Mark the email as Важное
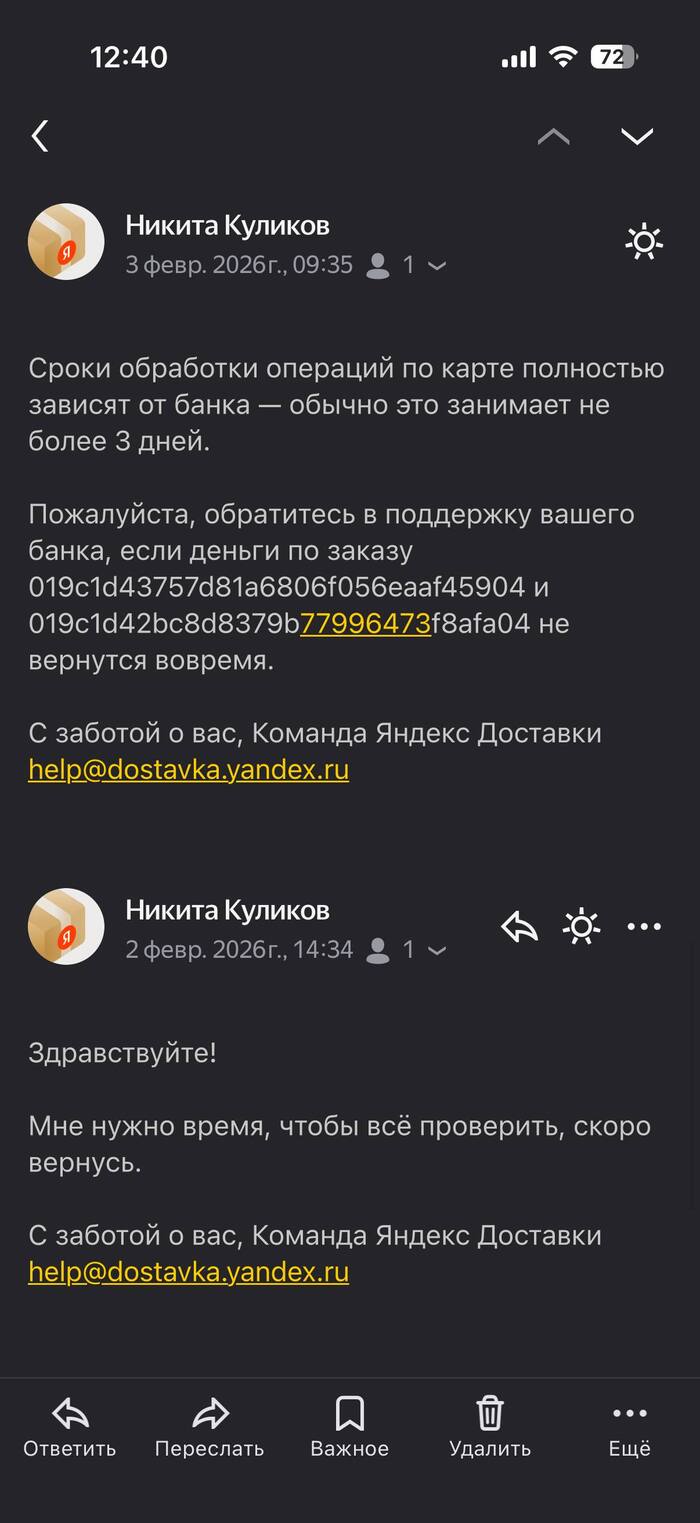Image resolution: width=700 pixels, height=1523 pixels. (349, 1428)
